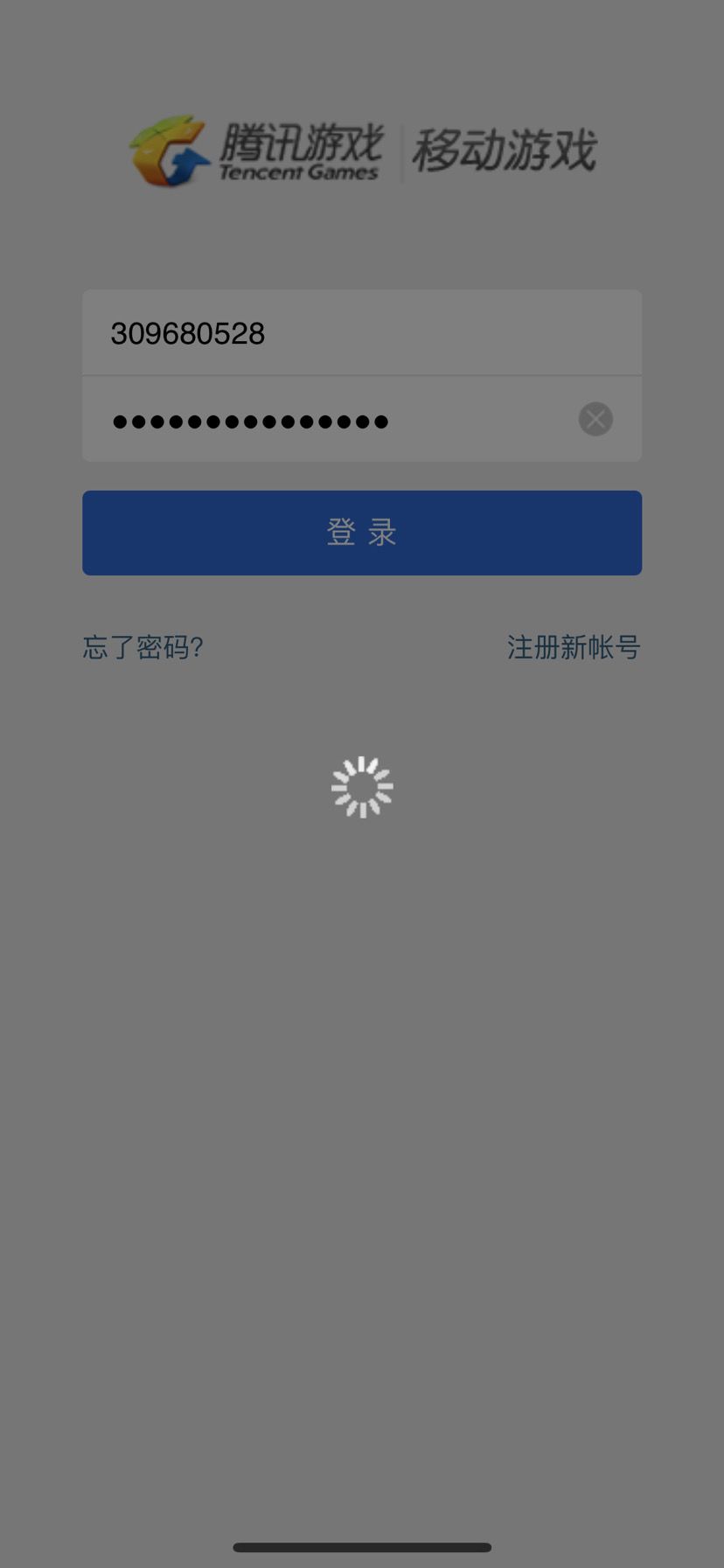The width and height of the screenshot is (724, 1568).
Task: Open 忘了密码? password recovery
Action: pyautogui.click(x=143, y=648)
